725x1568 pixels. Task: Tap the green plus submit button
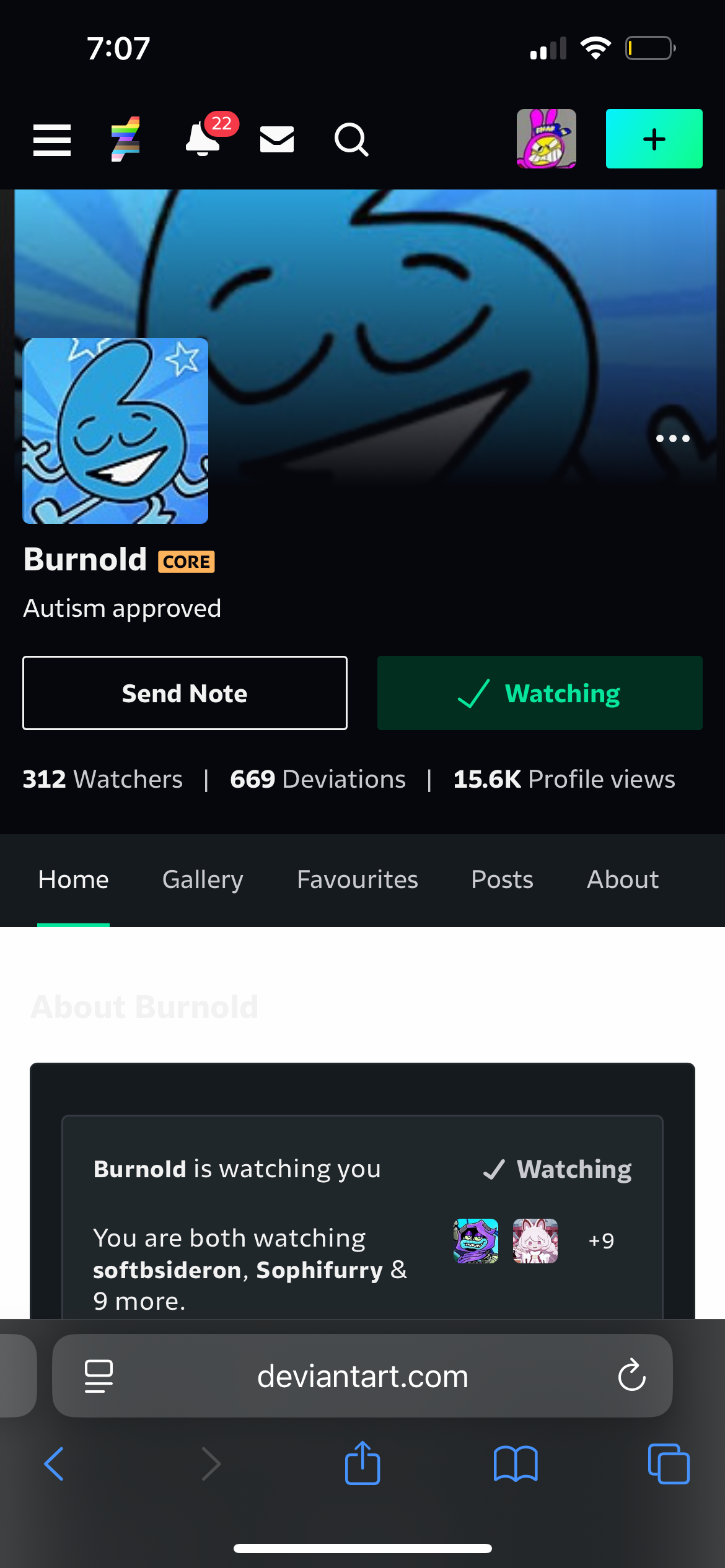pos(654,139)
